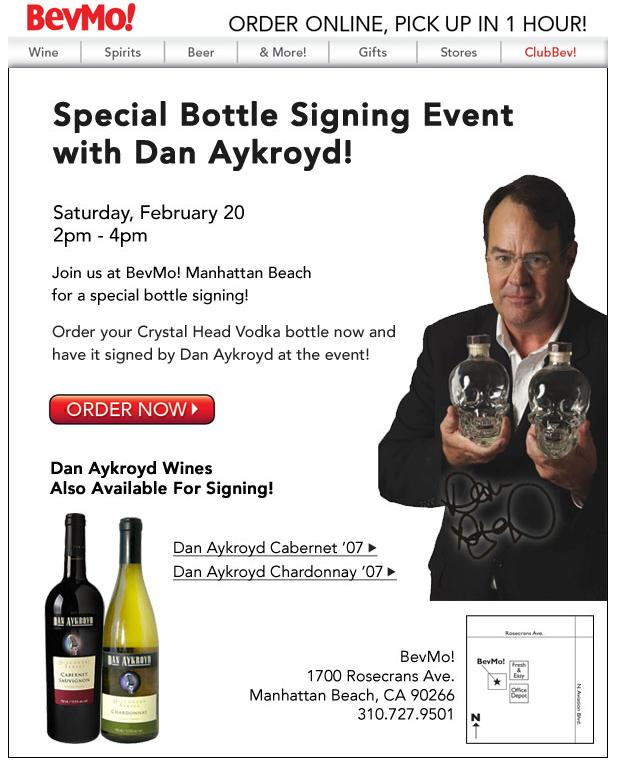Open the Stores tab
The image size is (617, 763).
click(x=458, y=52)
